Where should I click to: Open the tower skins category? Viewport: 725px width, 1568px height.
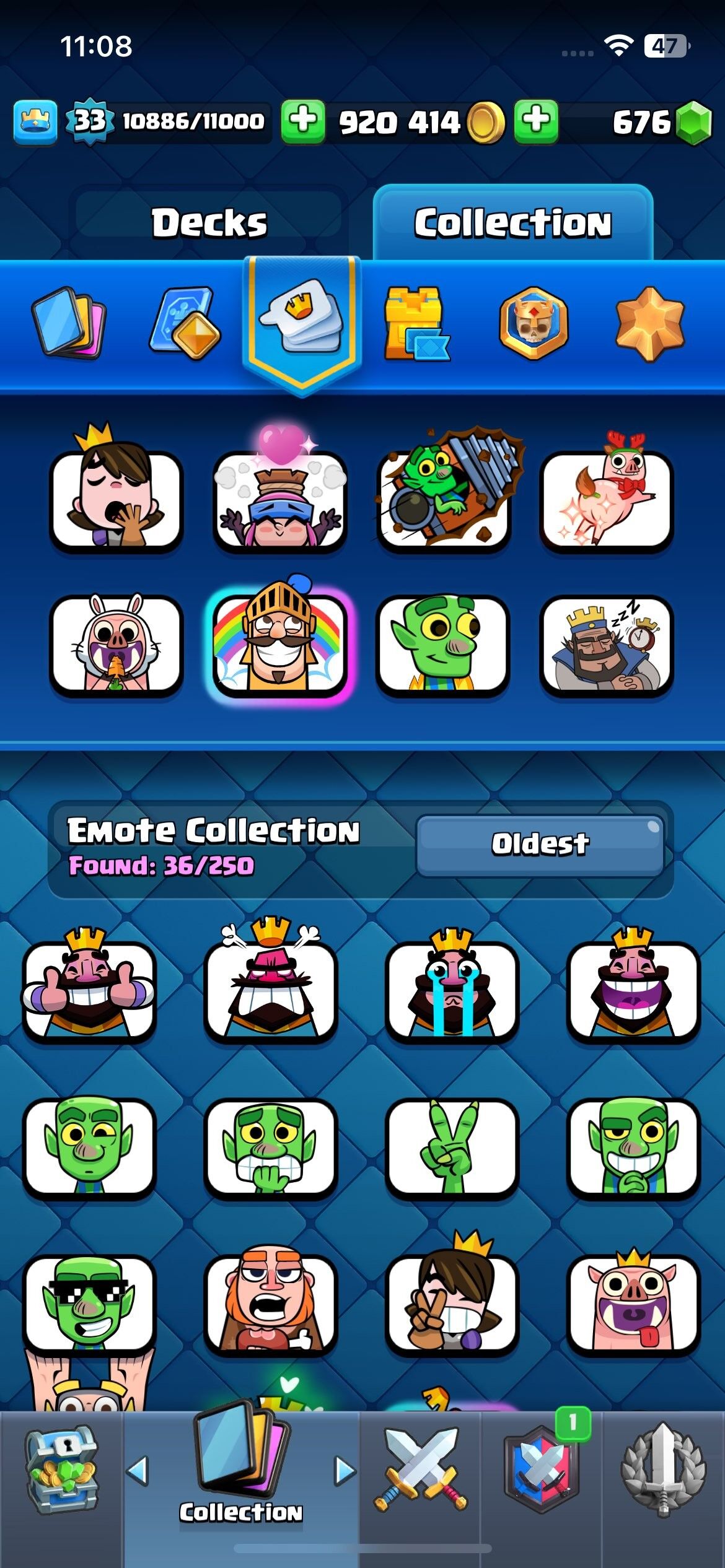coord(415,323)
